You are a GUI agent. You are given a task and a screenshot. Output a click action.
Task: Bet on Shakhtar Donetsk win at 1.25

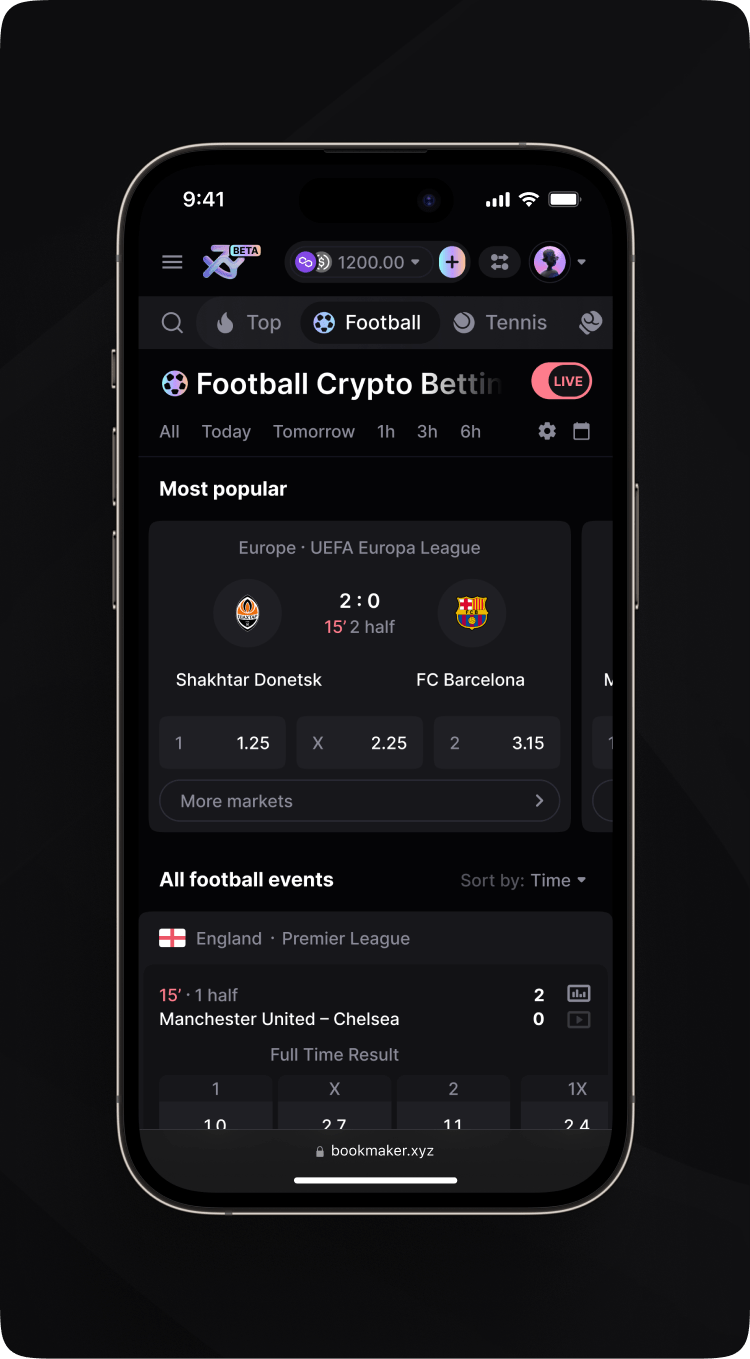click(222, 743)
